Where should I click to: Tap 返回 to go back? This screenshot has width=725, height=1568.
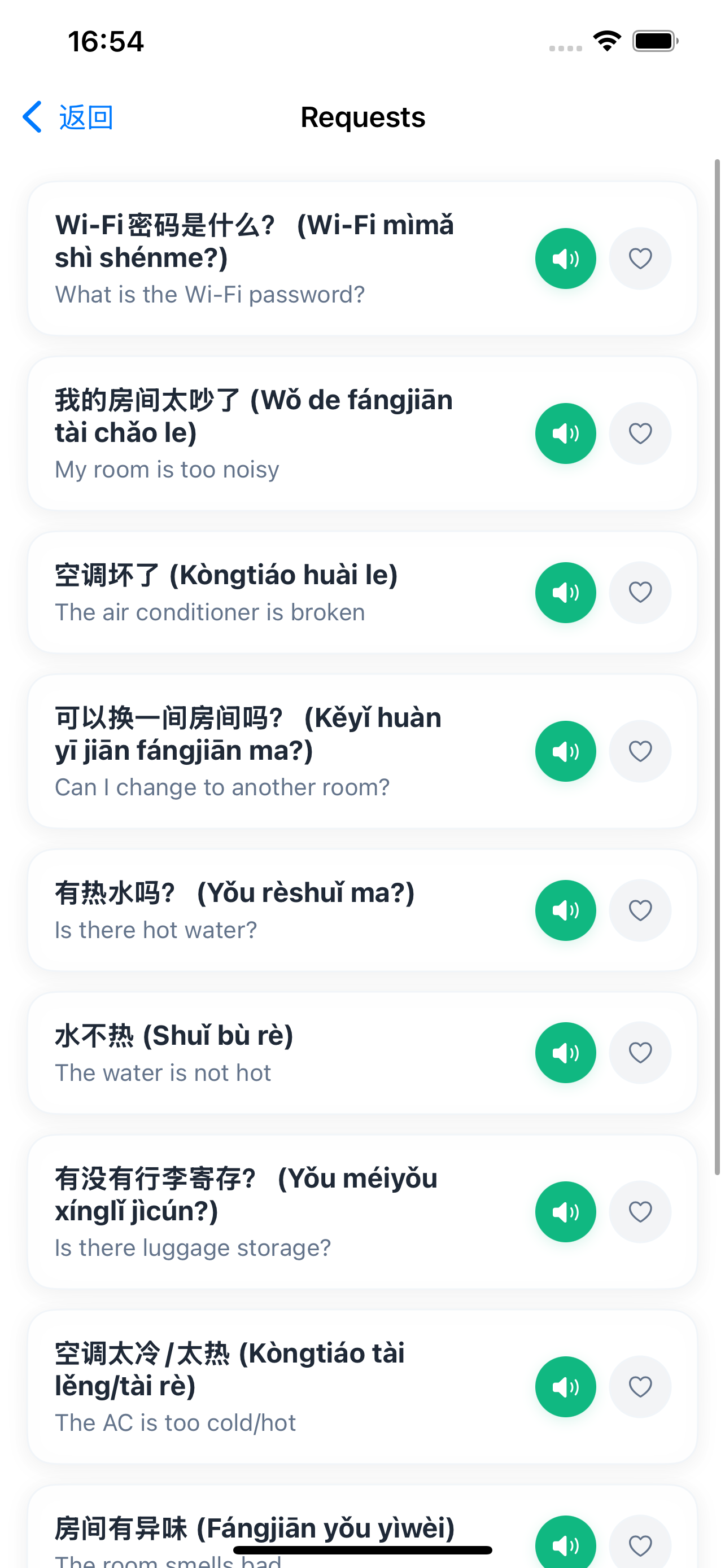86,116
